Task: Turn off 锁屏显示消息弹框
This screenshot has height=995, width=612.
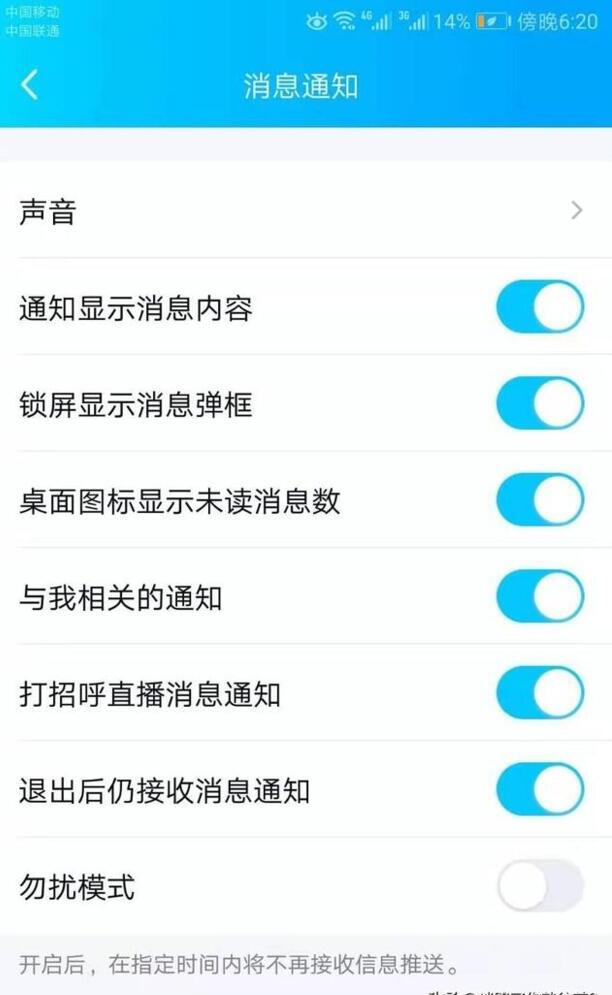Action: (540, 404)
